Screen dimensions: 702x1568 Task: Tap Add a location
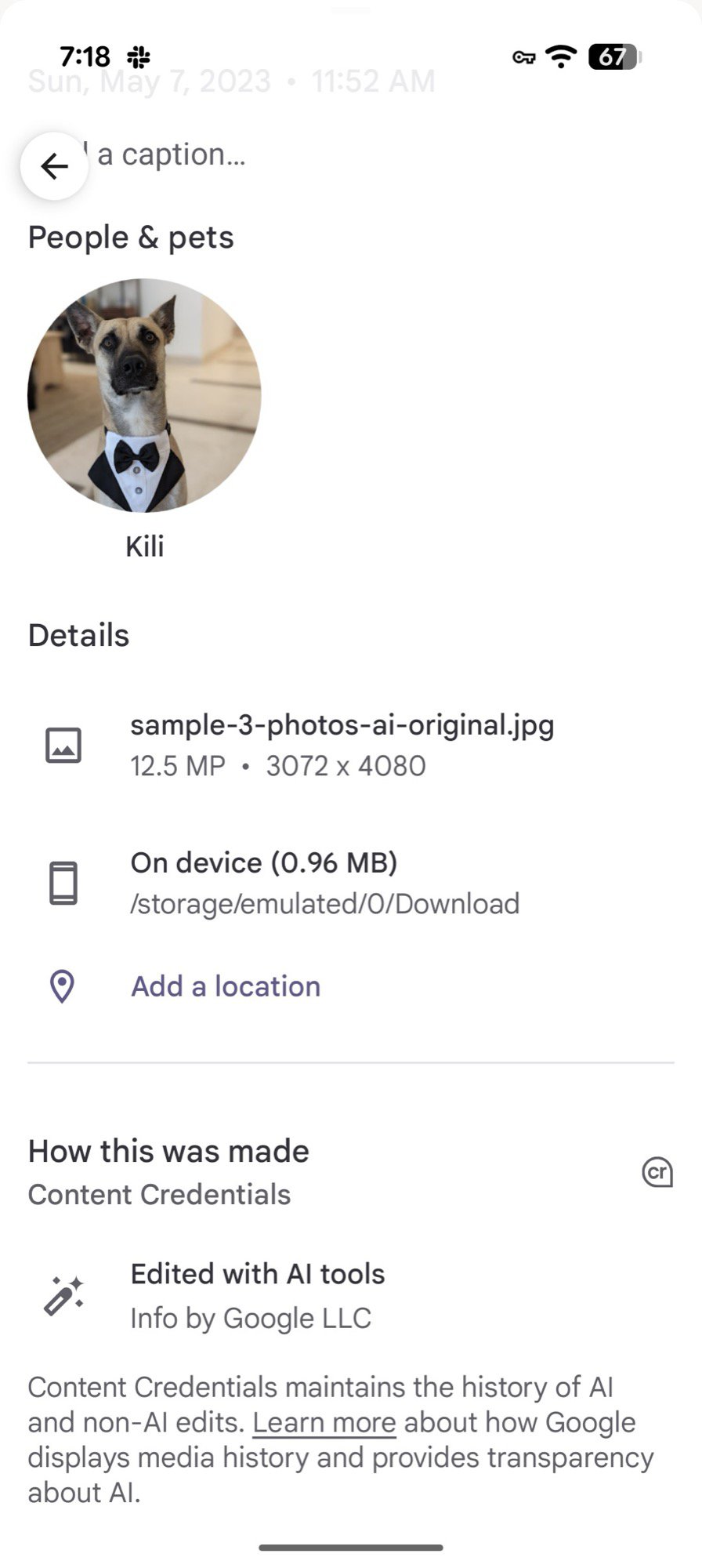click(x=226, y=986)
